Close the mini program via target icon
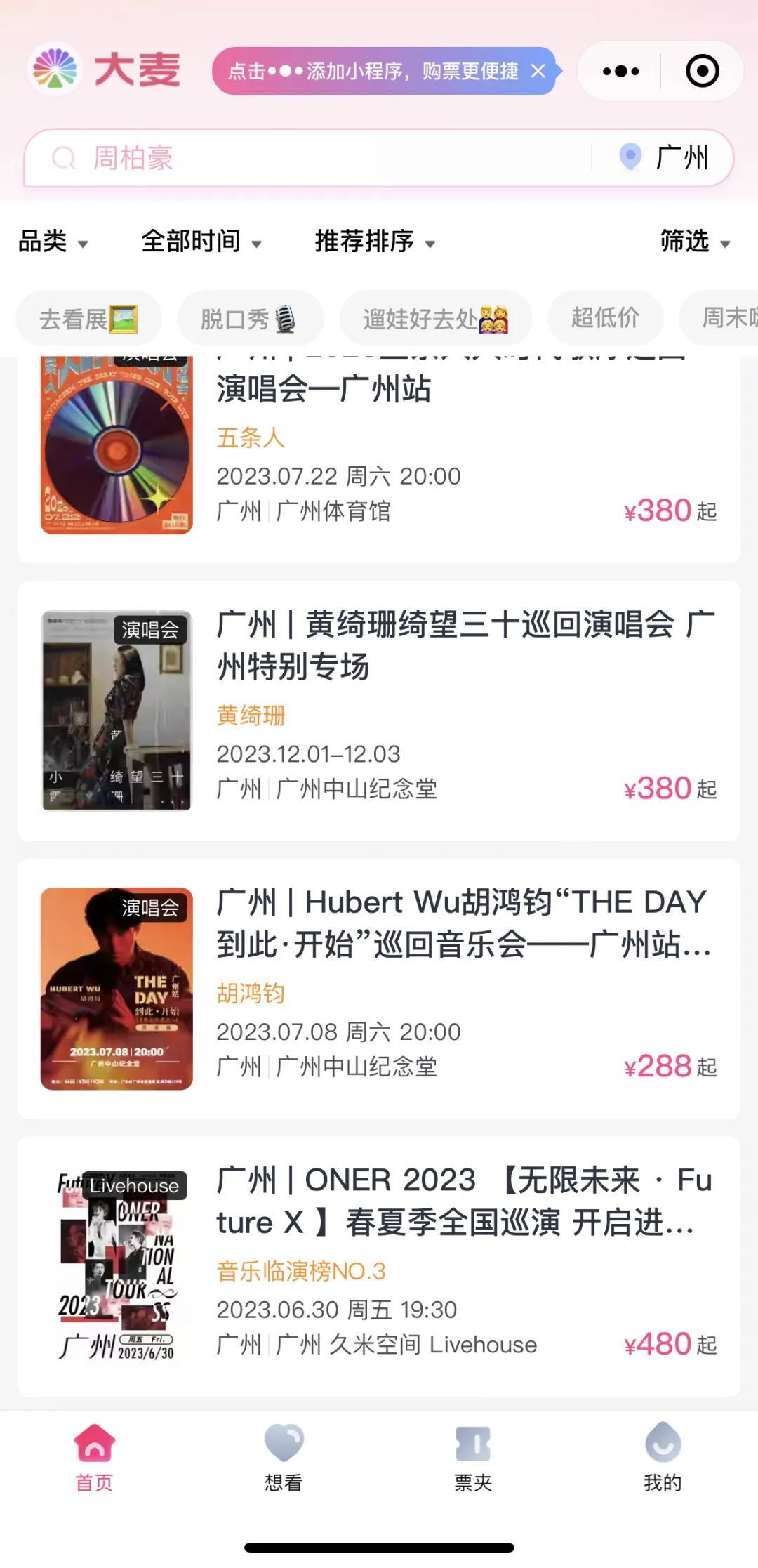 point(702,71)
